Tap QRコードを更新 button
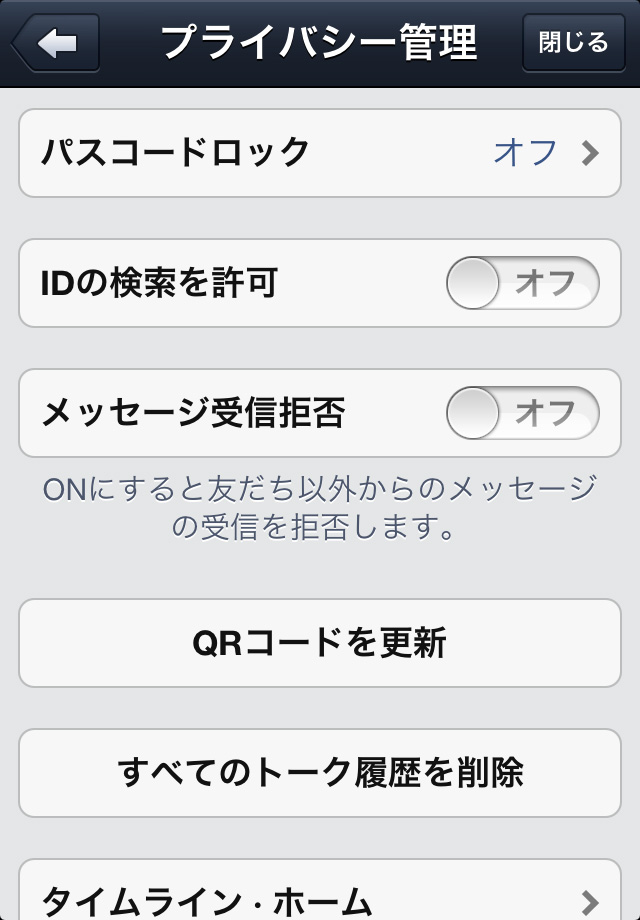640x920 pixels. 320,643
